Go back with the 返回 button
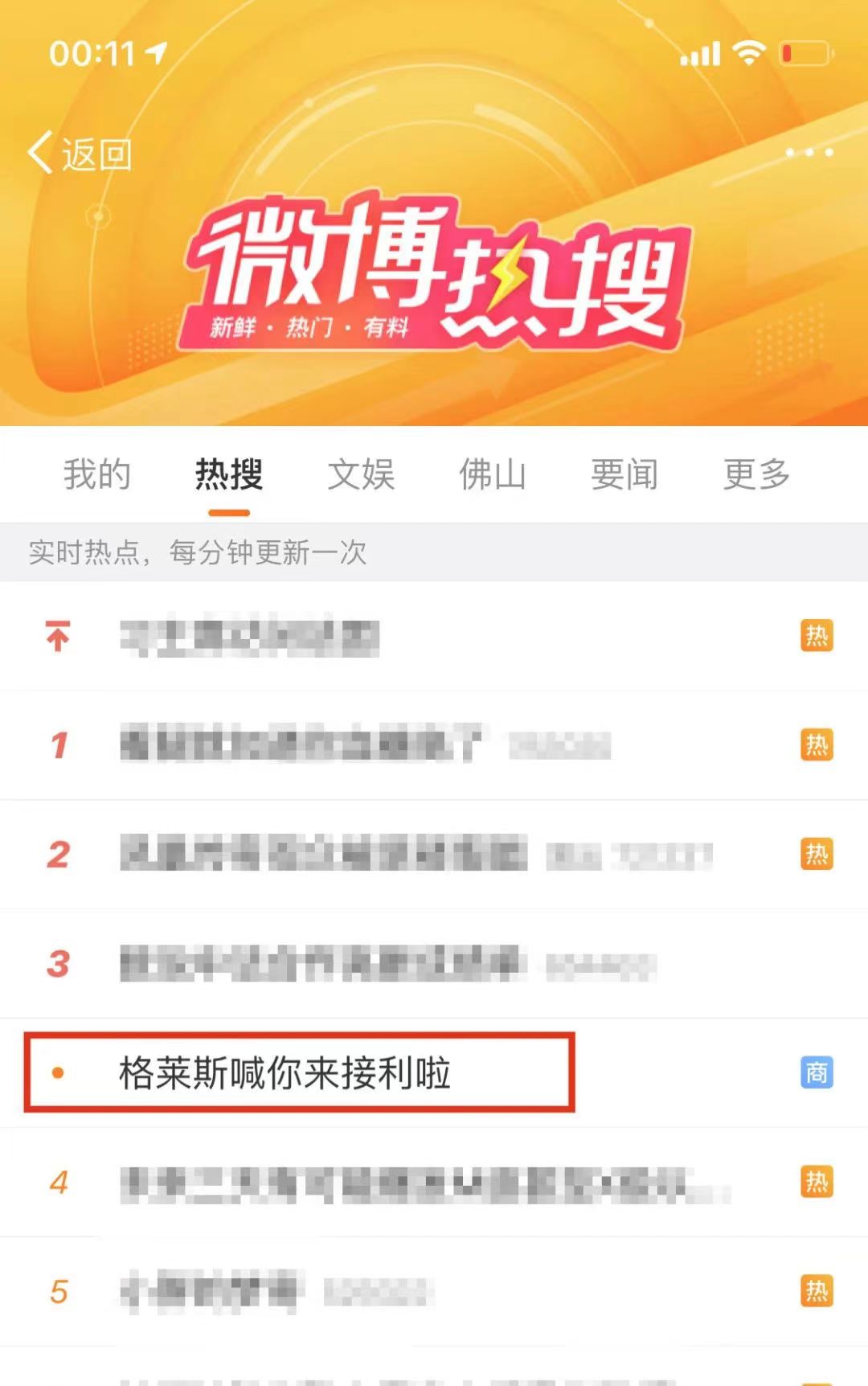Screen dimensions: 868x1386 [x=80, y=154]
